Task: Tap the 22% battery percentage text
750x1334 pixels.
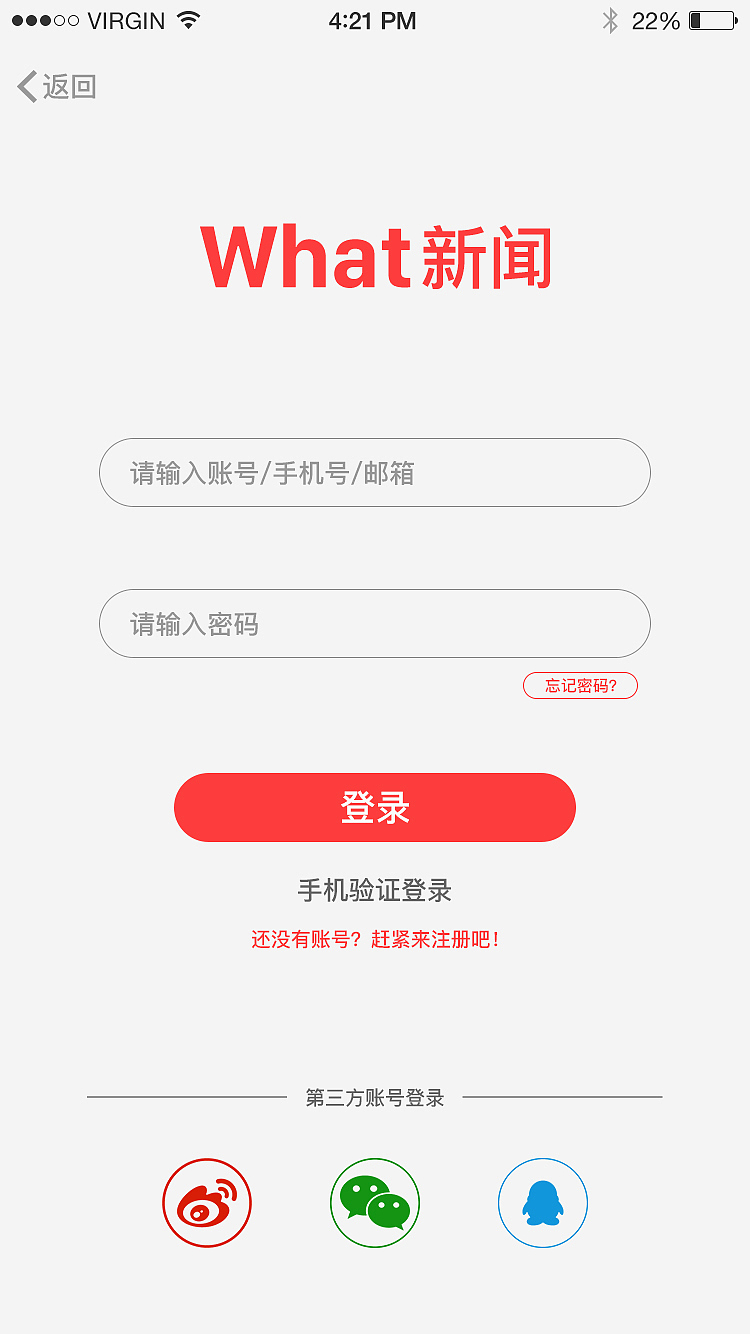Action: (655, 19)
